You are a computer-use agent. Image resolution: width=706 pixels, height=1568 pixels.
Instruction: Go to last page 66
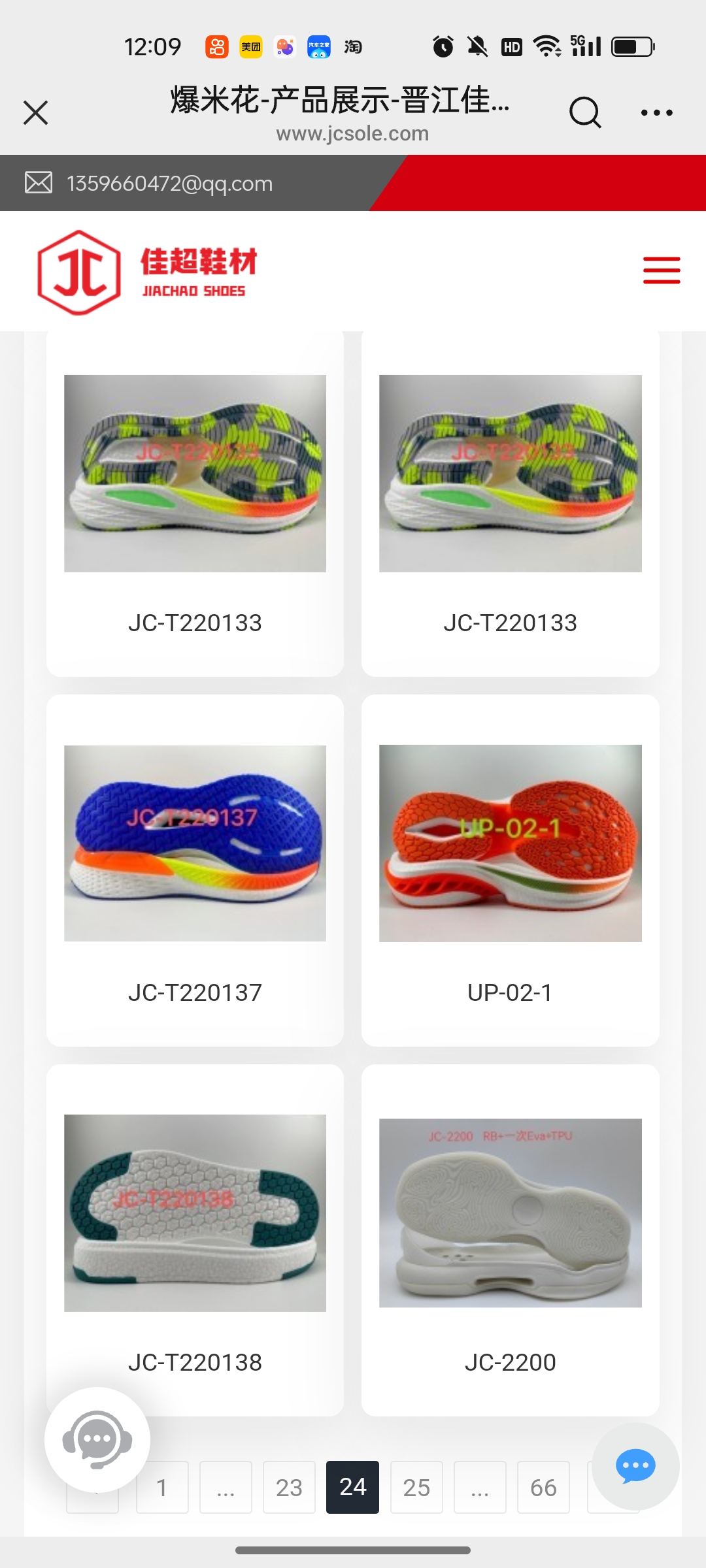[x=543, y=1488]
